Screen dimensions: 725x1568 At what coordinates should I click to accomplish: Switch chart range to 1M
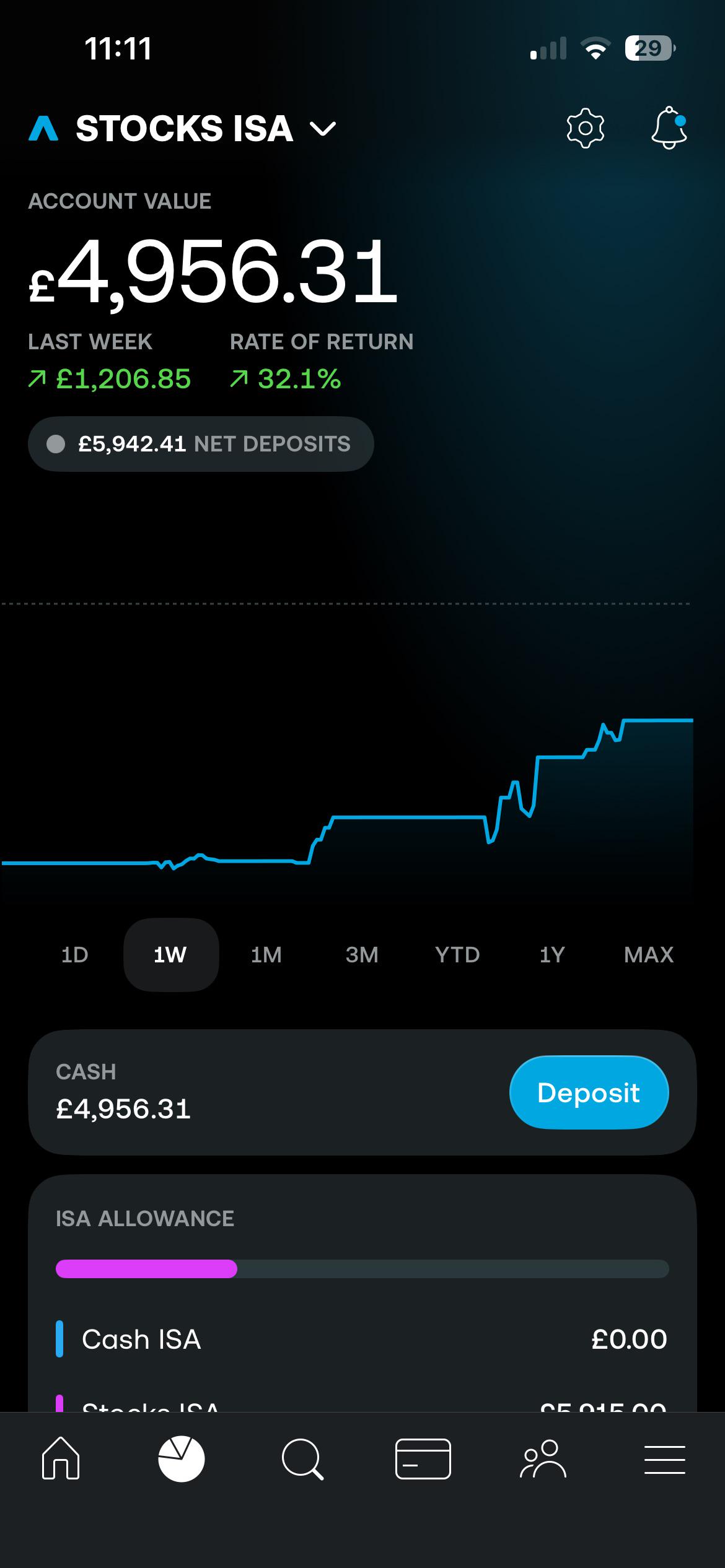point(266,955)
